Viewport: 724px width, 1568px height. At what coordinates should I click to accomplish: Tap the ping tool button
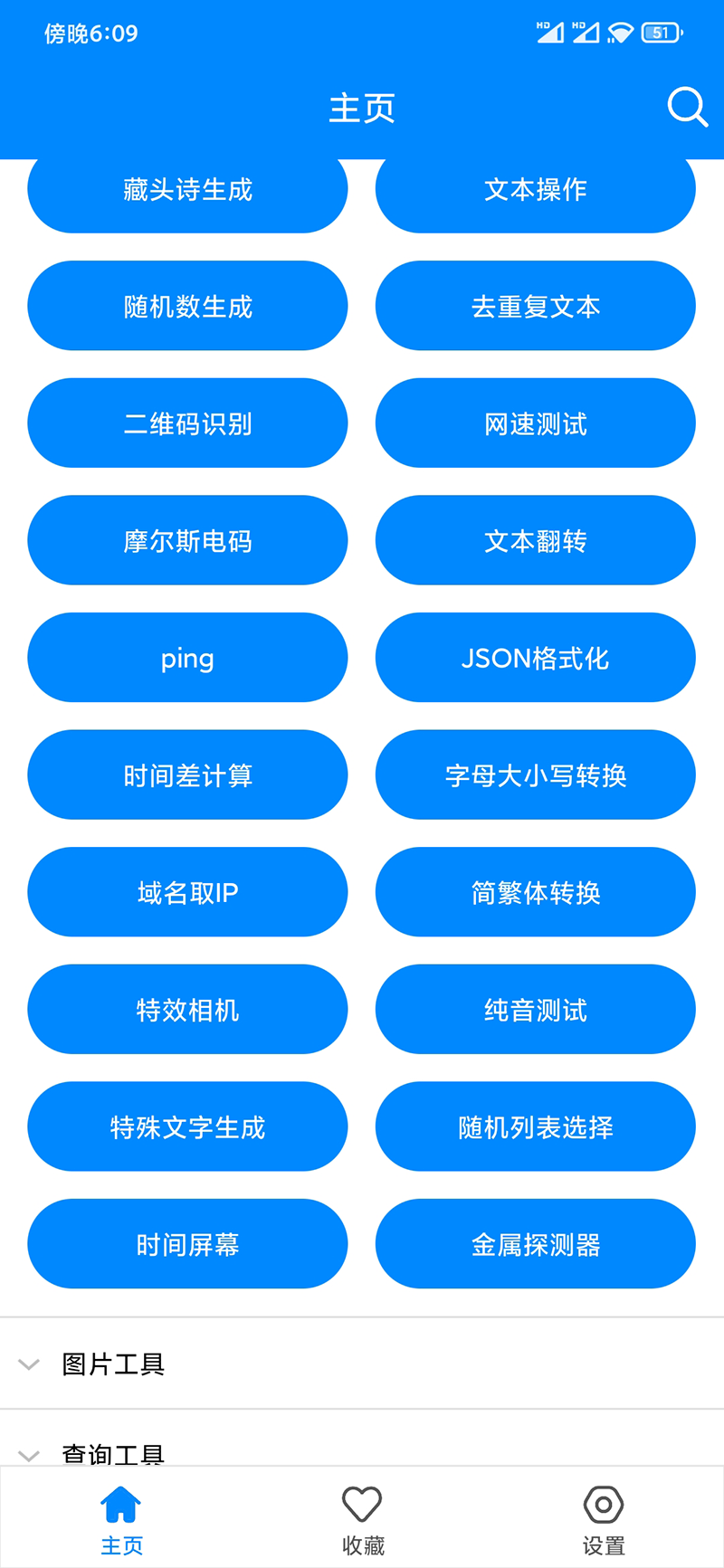click(187, 658)
